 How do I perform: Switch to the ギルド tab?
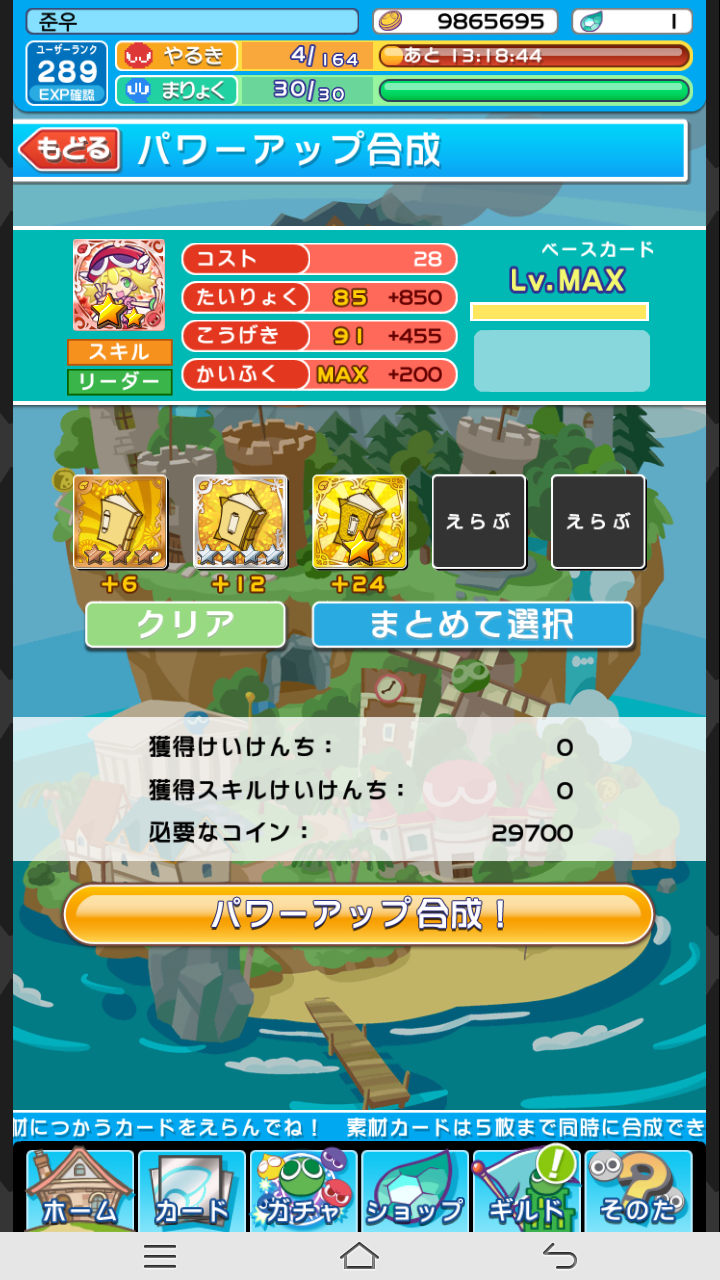coord(526,1190)
